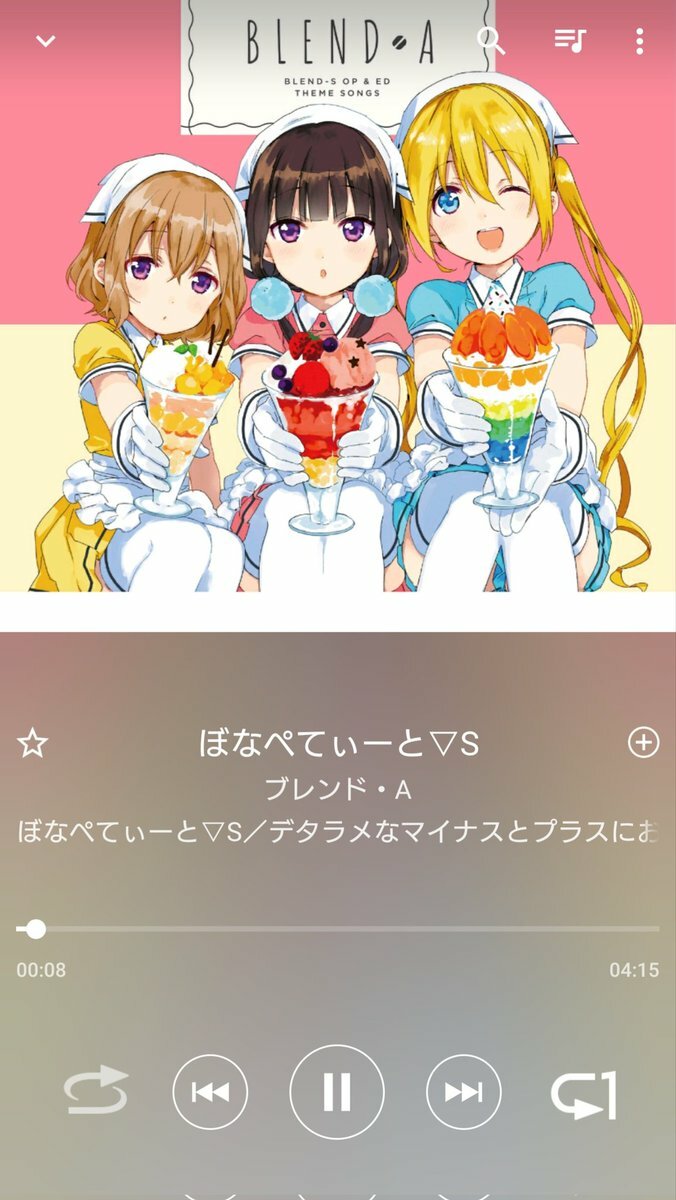Skip to the next track
676x1200 pixels.
(464, 1092)
